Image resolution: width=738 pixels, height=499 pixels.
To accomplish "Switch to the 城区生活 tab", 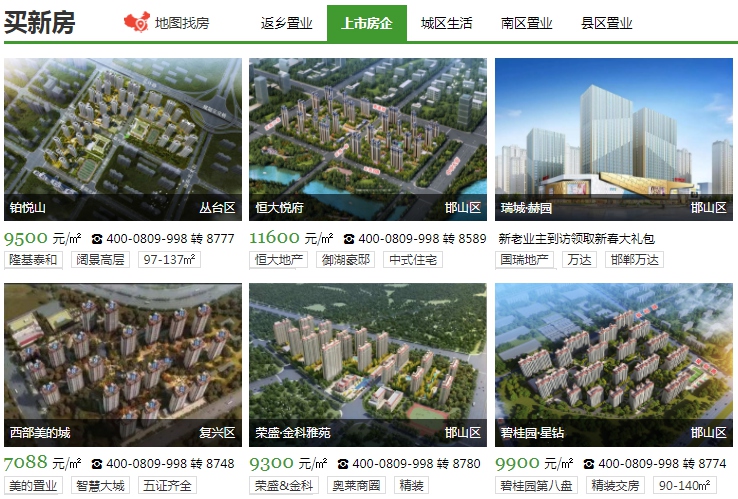I will pos(447,23).
